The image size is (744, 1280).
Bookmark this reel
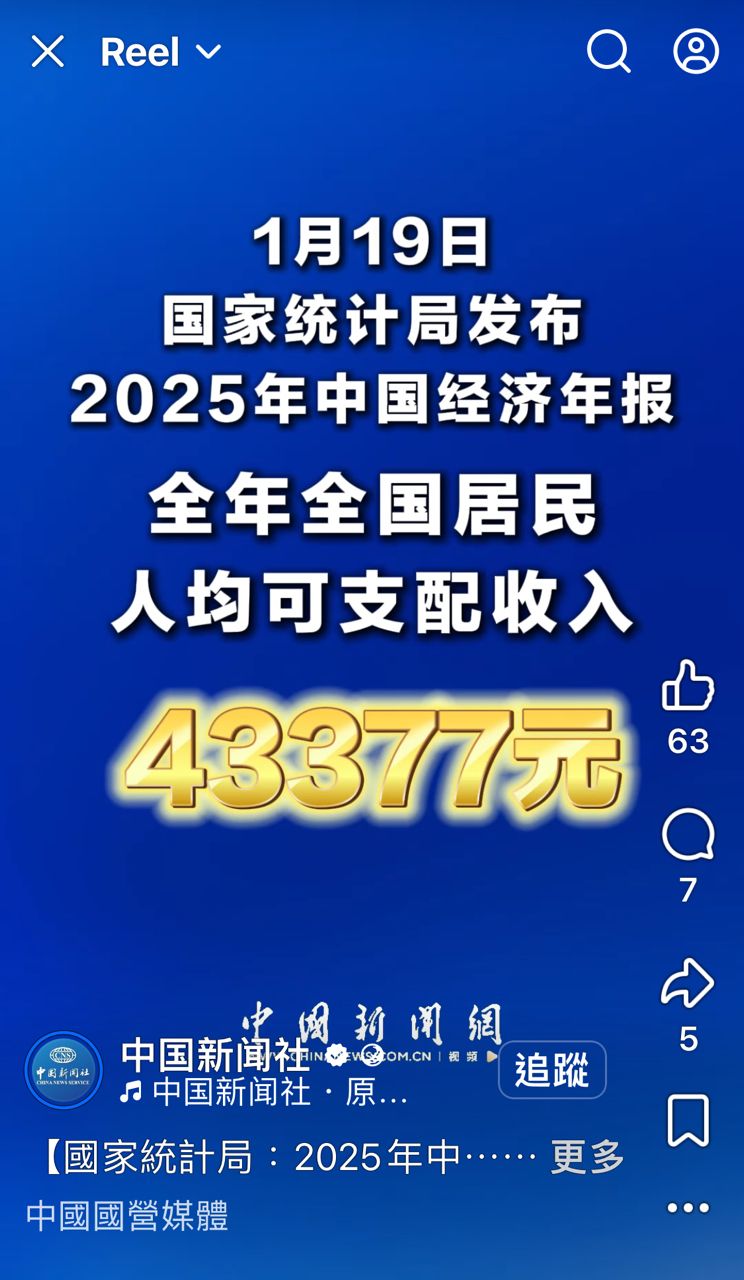(x=688, y=1120)
